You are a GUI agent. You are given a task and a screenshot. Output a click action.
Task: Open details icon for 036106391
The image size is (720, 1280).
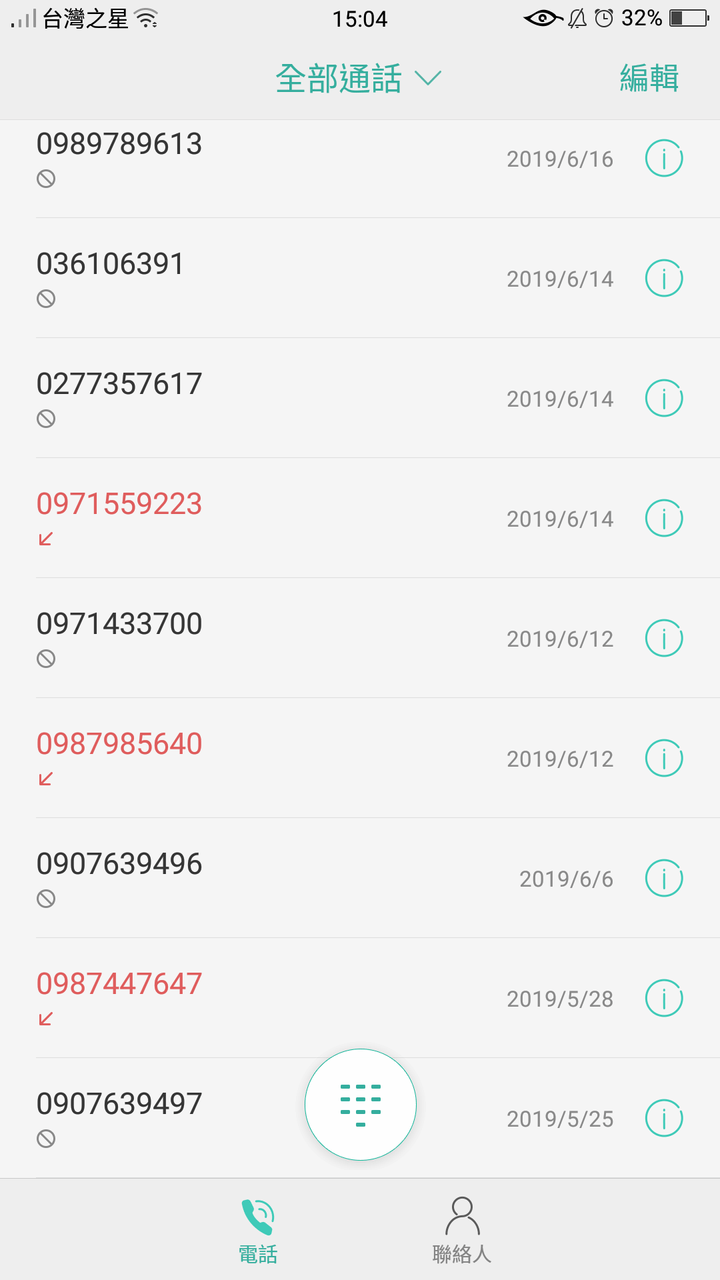click(x=664, y=279)
